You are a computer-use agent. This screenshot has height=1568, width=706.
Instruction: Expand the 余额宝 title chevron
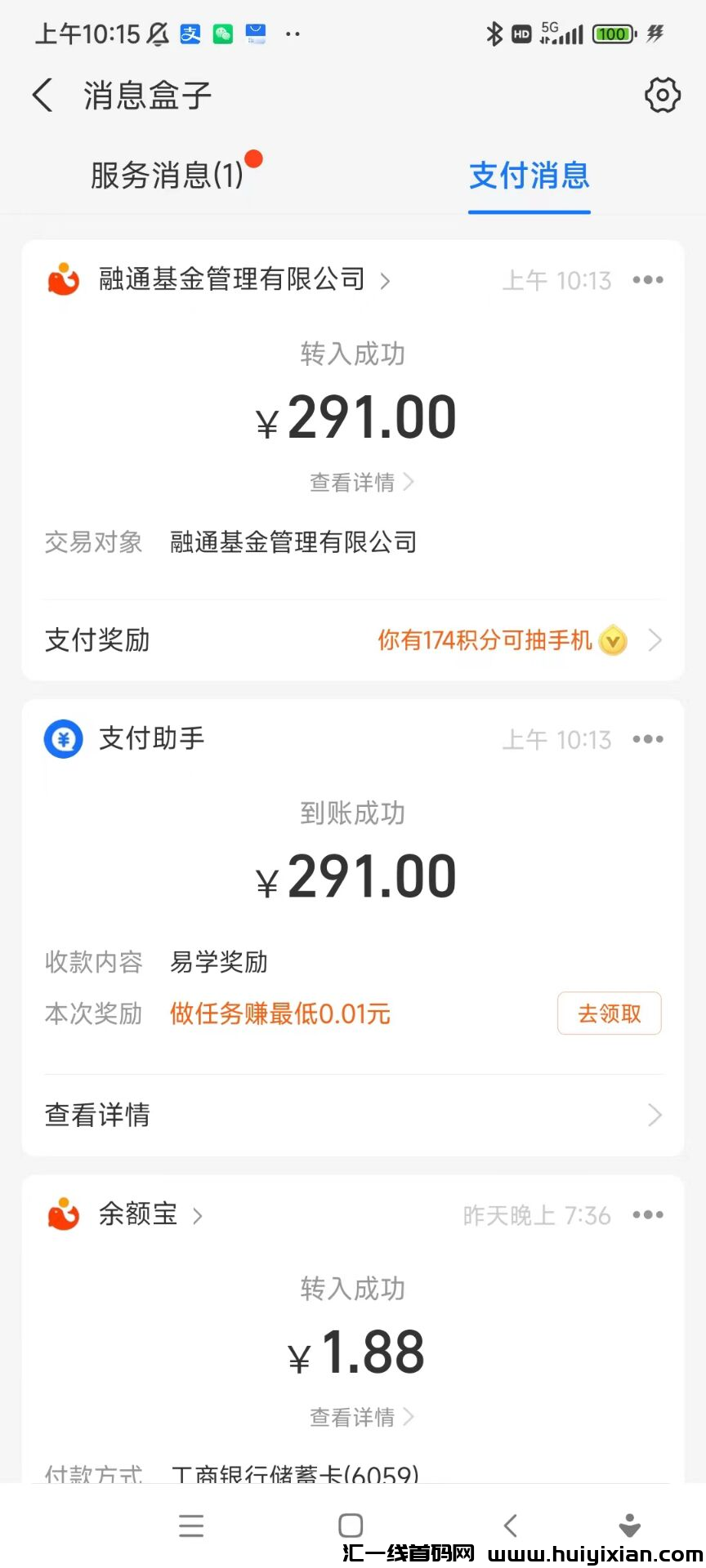pos(197,1214)
